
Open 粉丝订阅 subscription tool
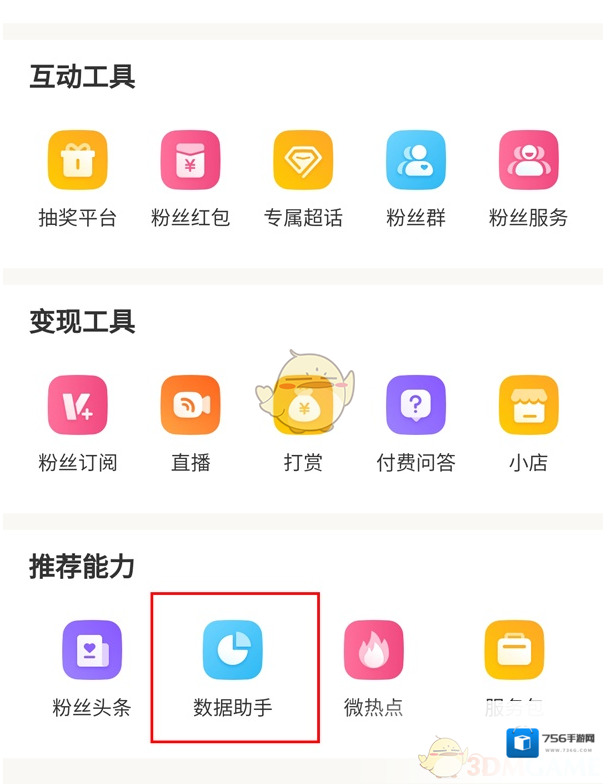coord(77,405)
